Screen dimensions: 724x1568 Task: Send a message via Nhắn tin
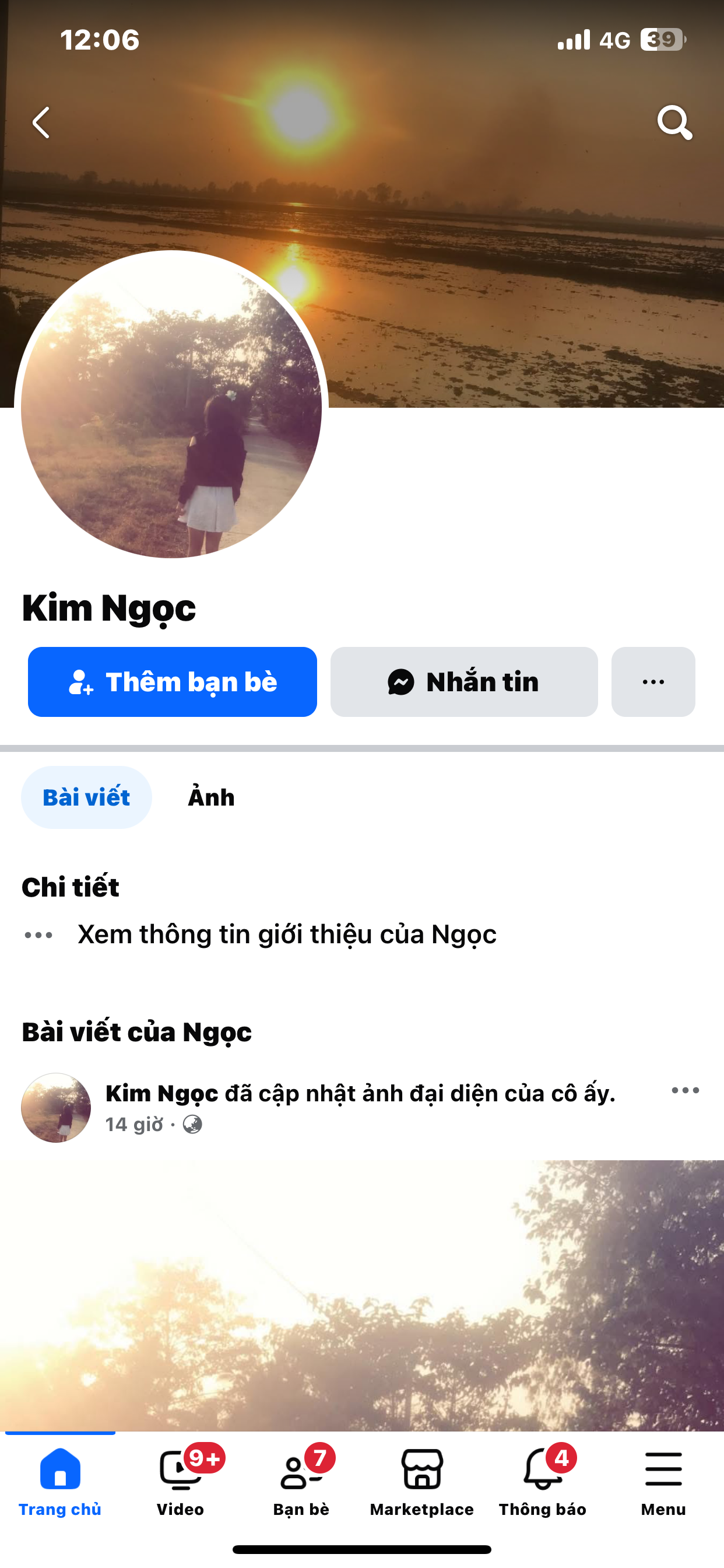click(463, 682)
